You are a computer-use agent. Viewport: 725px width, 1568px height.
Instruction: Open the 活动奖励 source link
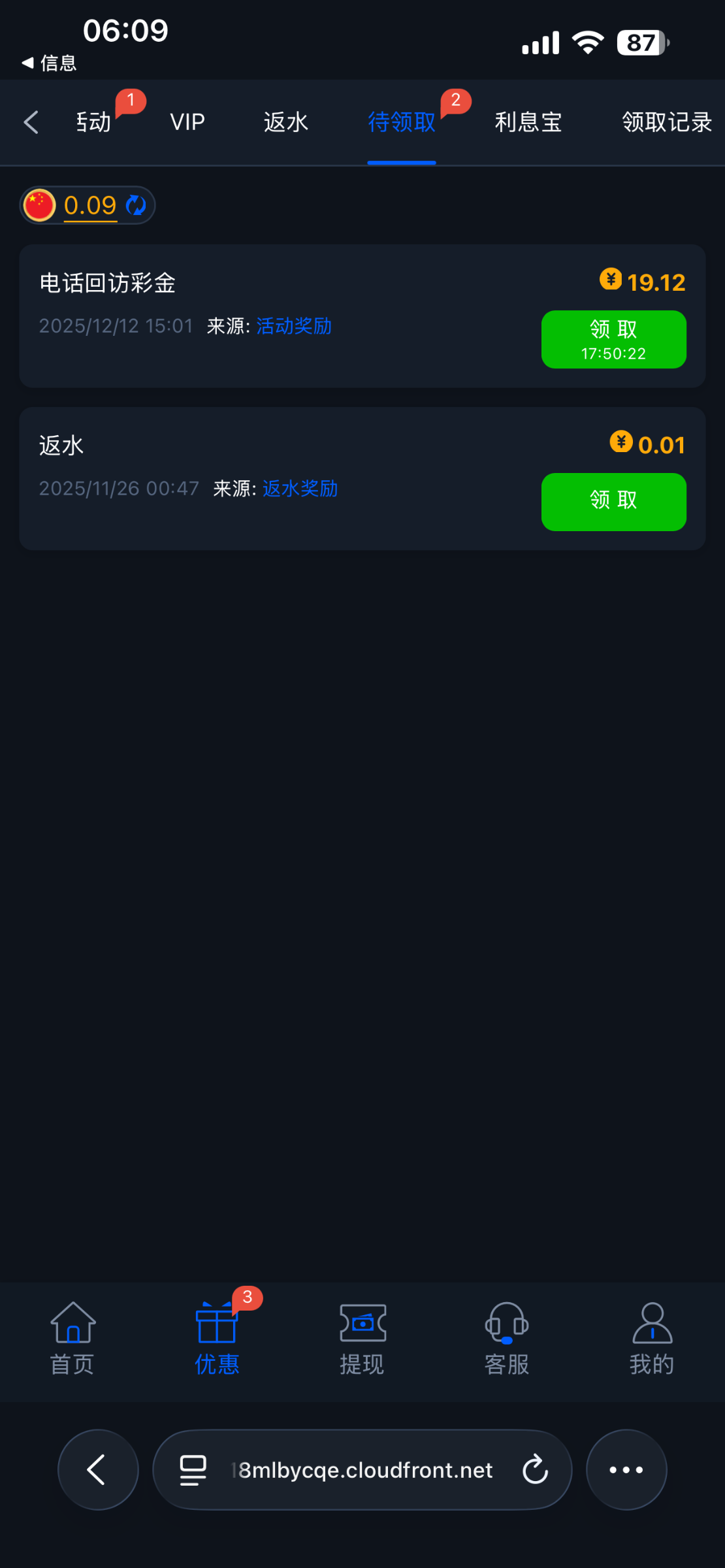[x=294, y=326]
